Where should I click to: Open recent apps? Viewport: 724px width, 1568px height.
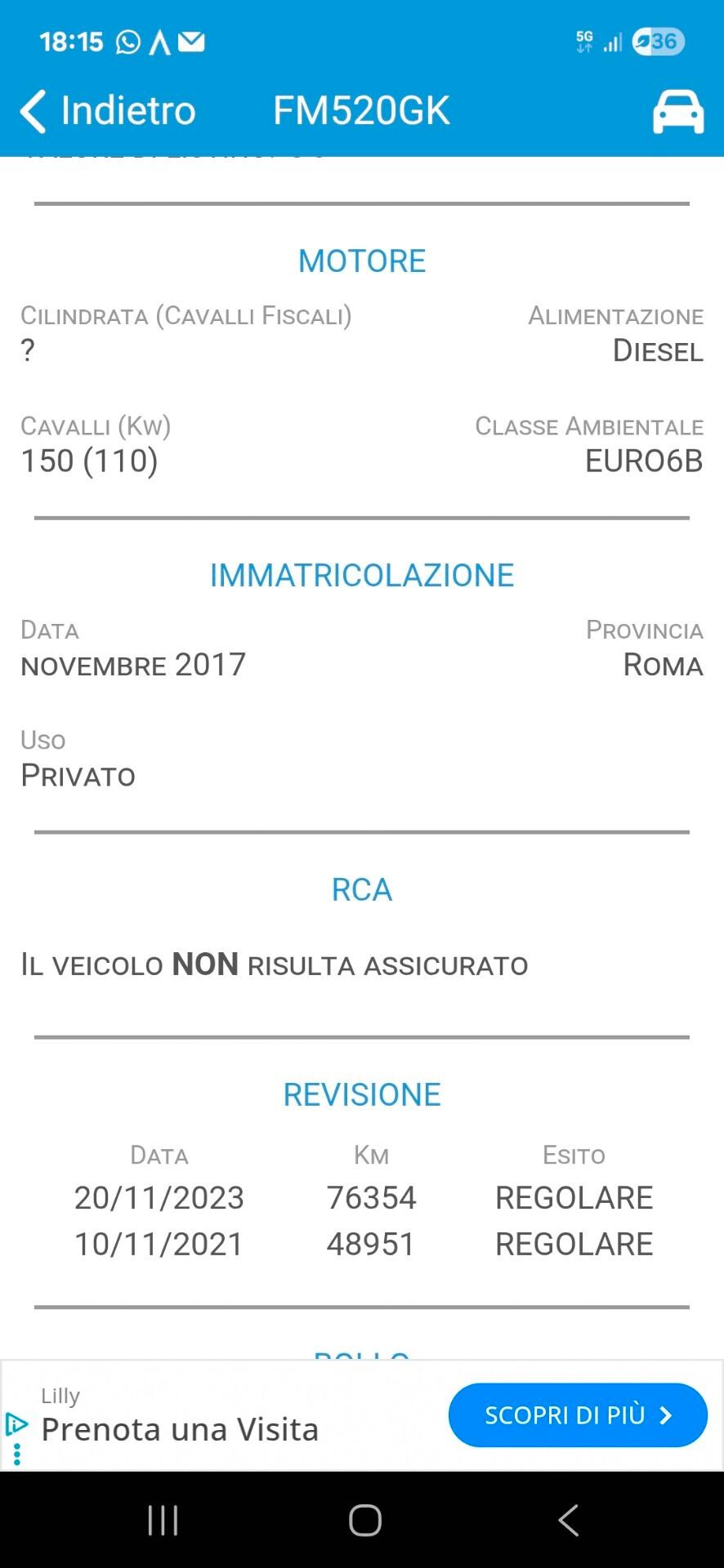(x=163, y=1521)
